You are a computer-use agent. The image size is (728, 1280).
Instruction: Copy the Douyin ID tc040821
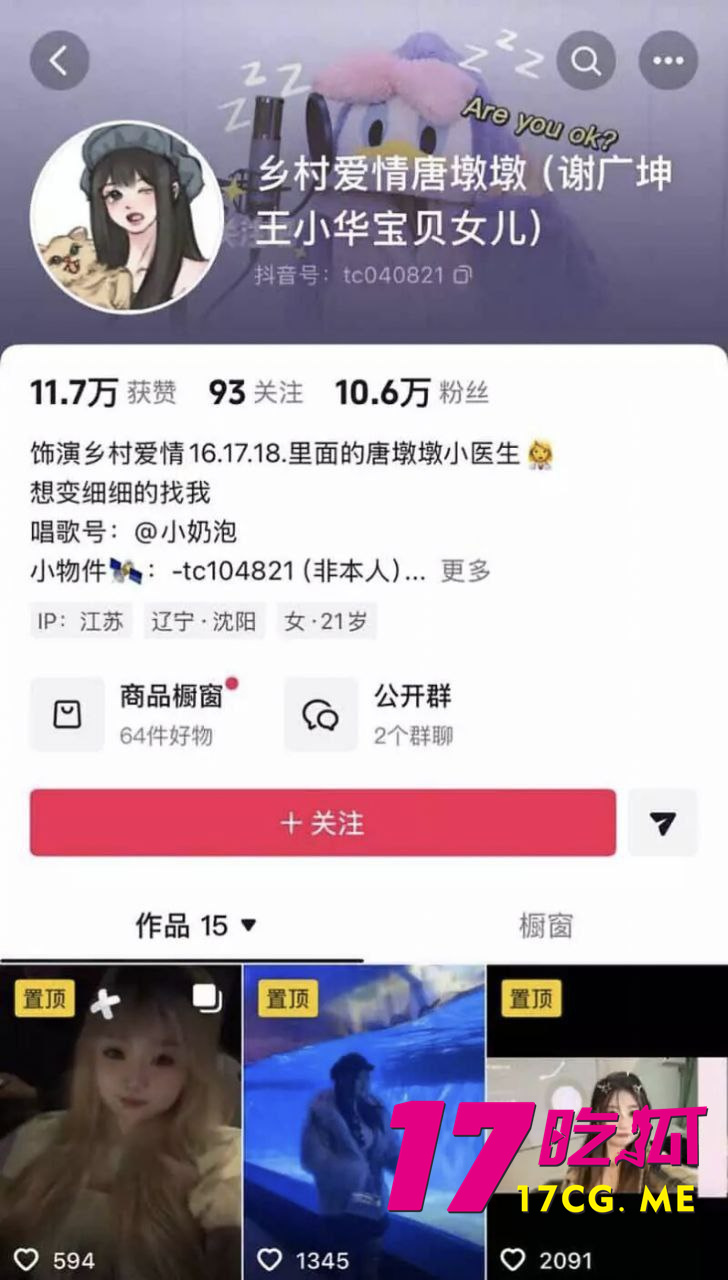(462, 274)
